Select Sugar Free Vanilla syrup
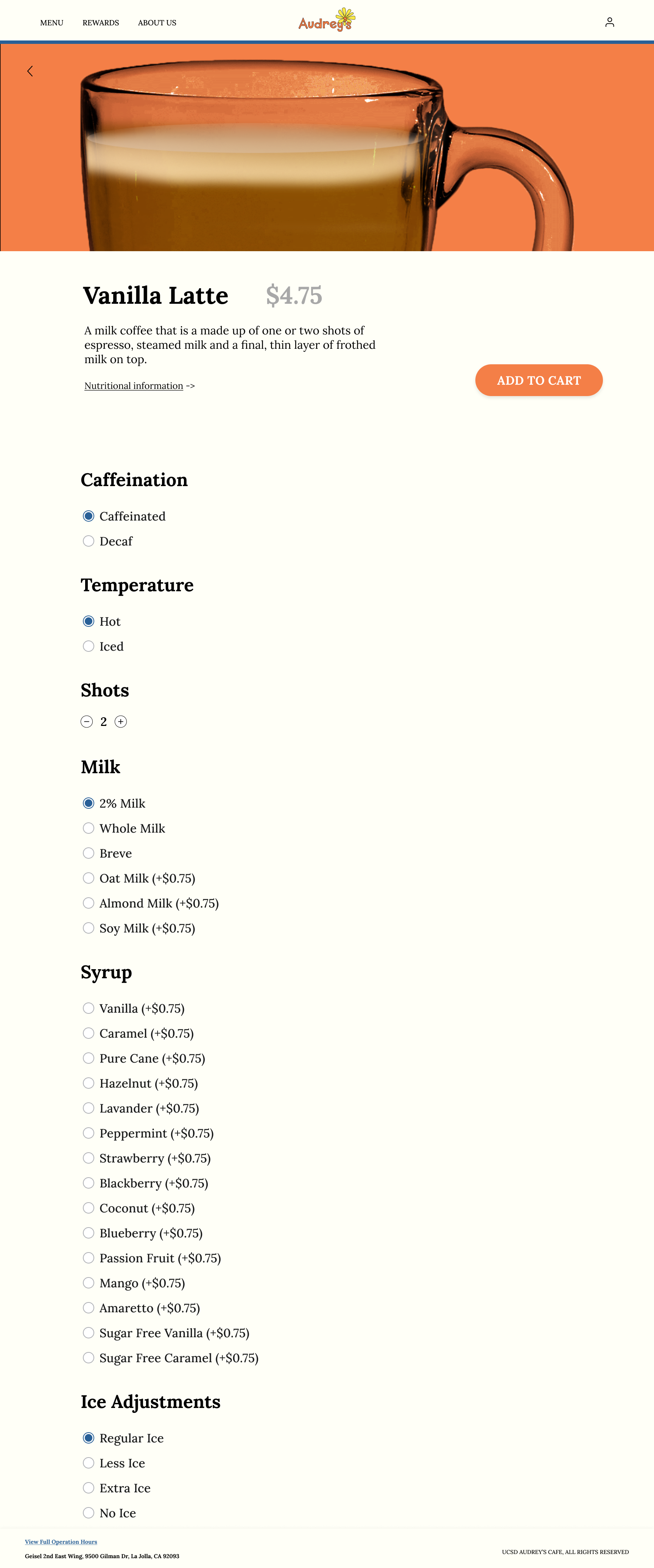The height and width of the screenshot is (1568, 654). pos(89,1333)
